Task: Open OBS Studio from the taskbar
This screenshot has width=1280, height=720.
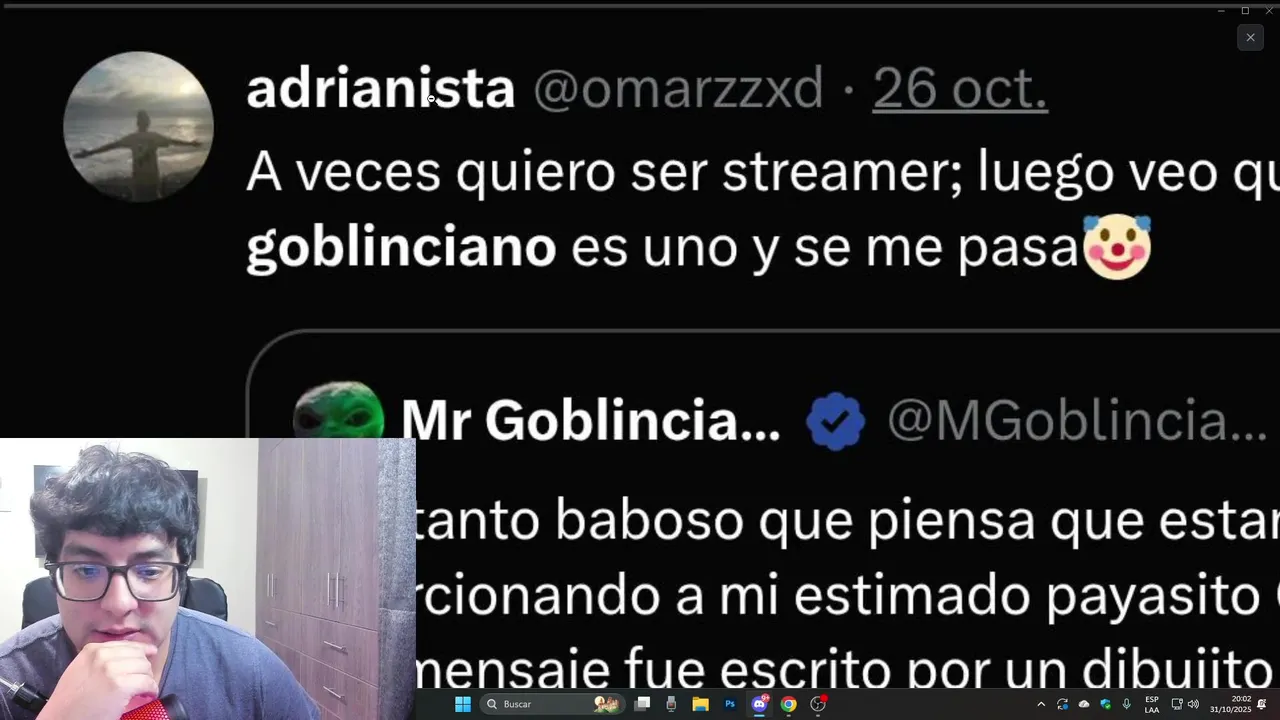Action: 818,704
